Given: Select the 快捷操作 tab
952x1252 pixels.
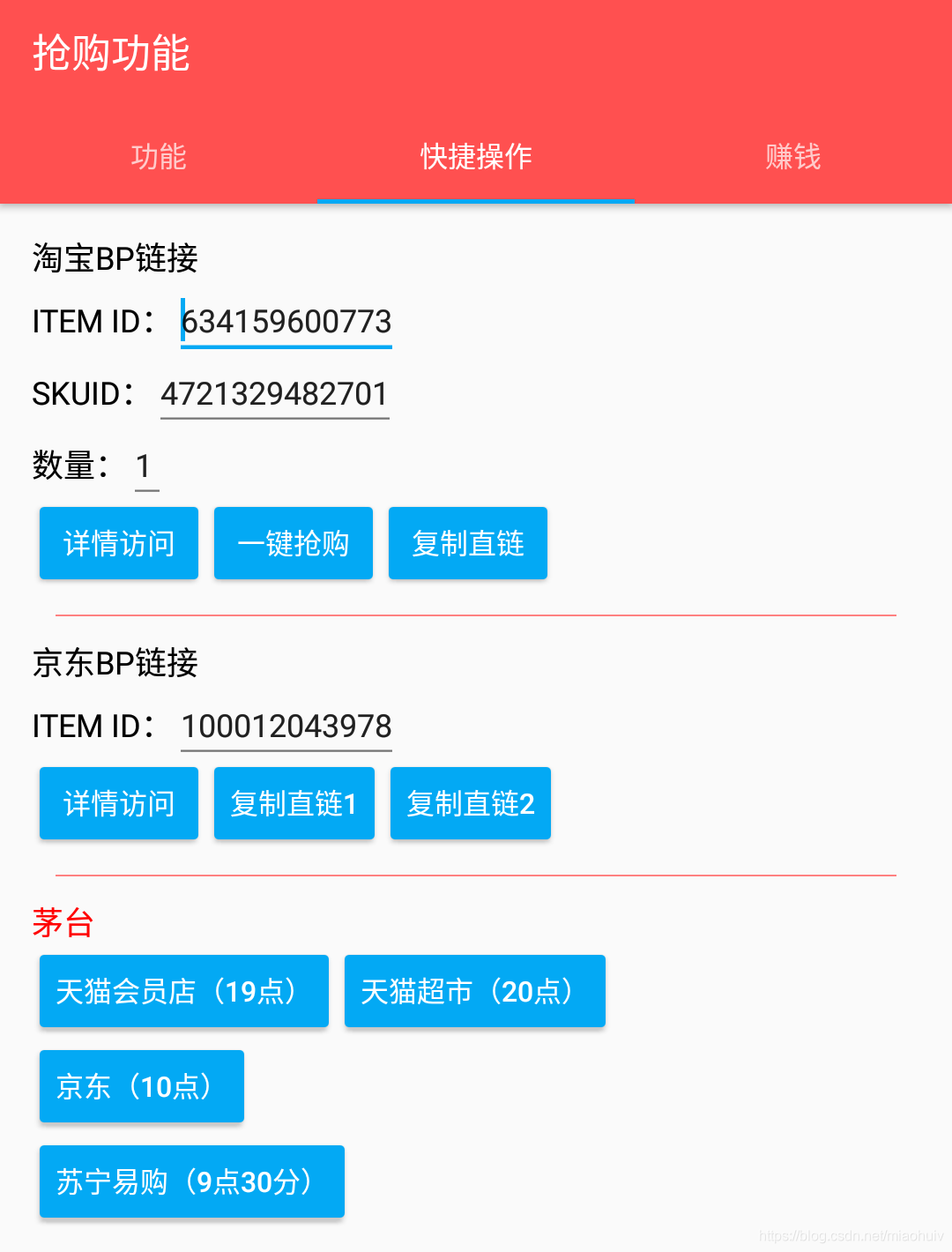Looking at the screenshot, I should click(475, 157).
